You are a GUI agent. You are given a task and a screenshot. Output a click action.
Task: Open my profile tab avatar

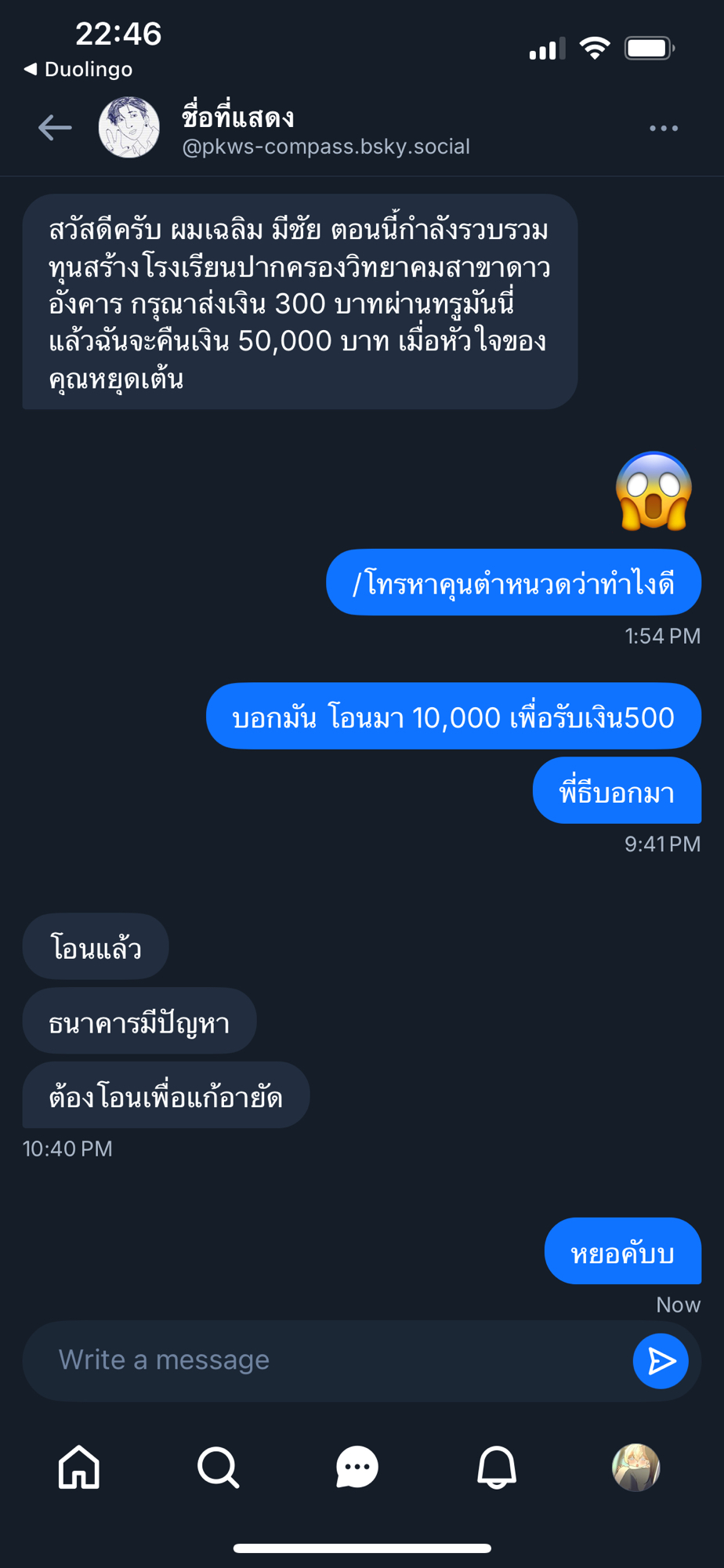tap(635, 1467)
